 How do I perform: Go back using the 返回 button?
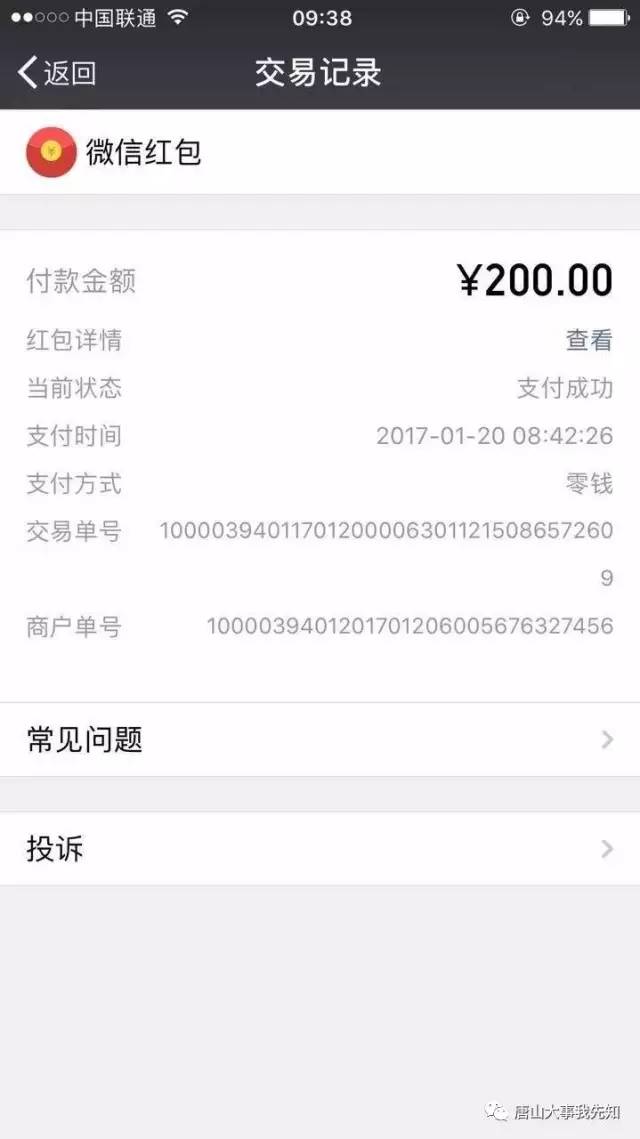pyautogui.click(x=57, y=73)
